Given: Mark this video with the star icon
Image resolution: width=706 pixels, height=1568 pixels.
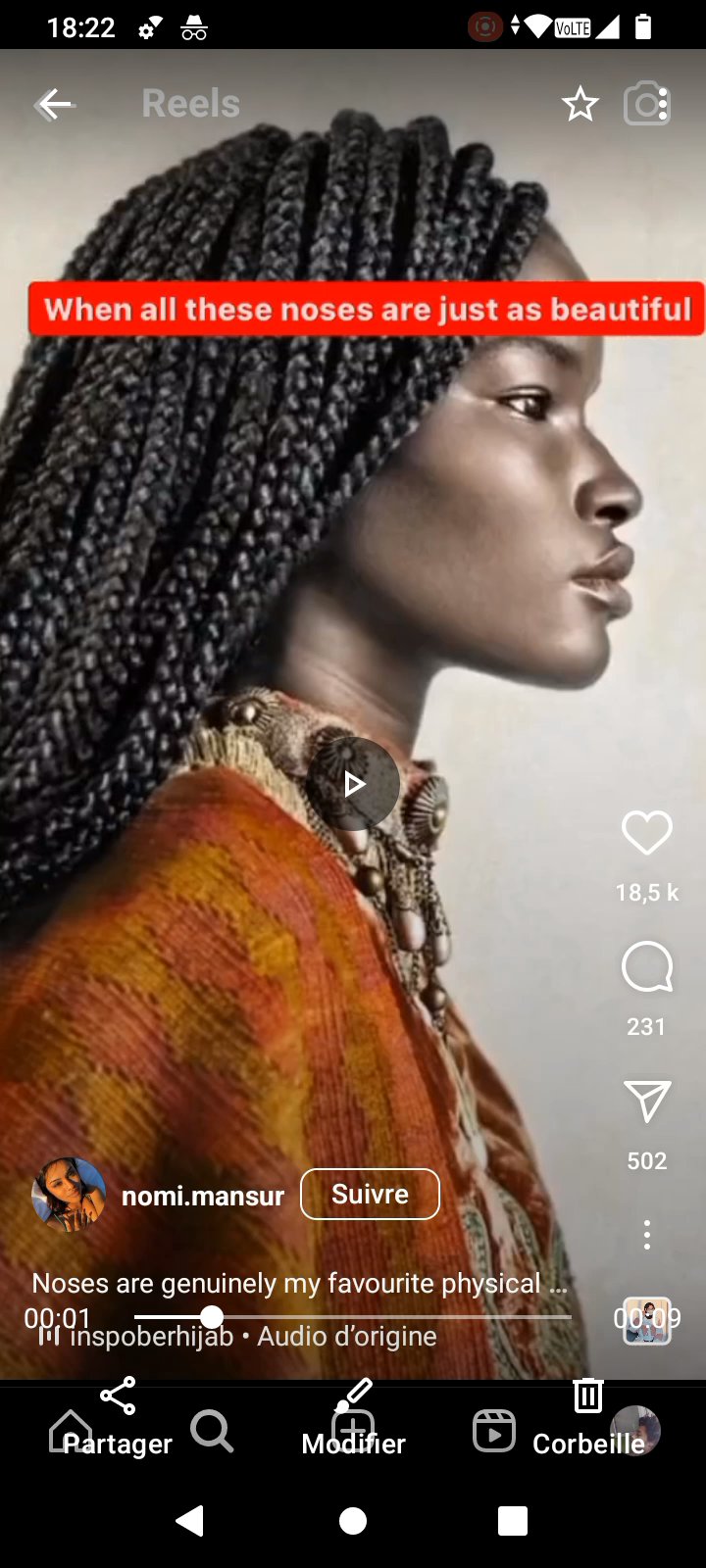Looking at the screenshot, I should coord(580,104).
